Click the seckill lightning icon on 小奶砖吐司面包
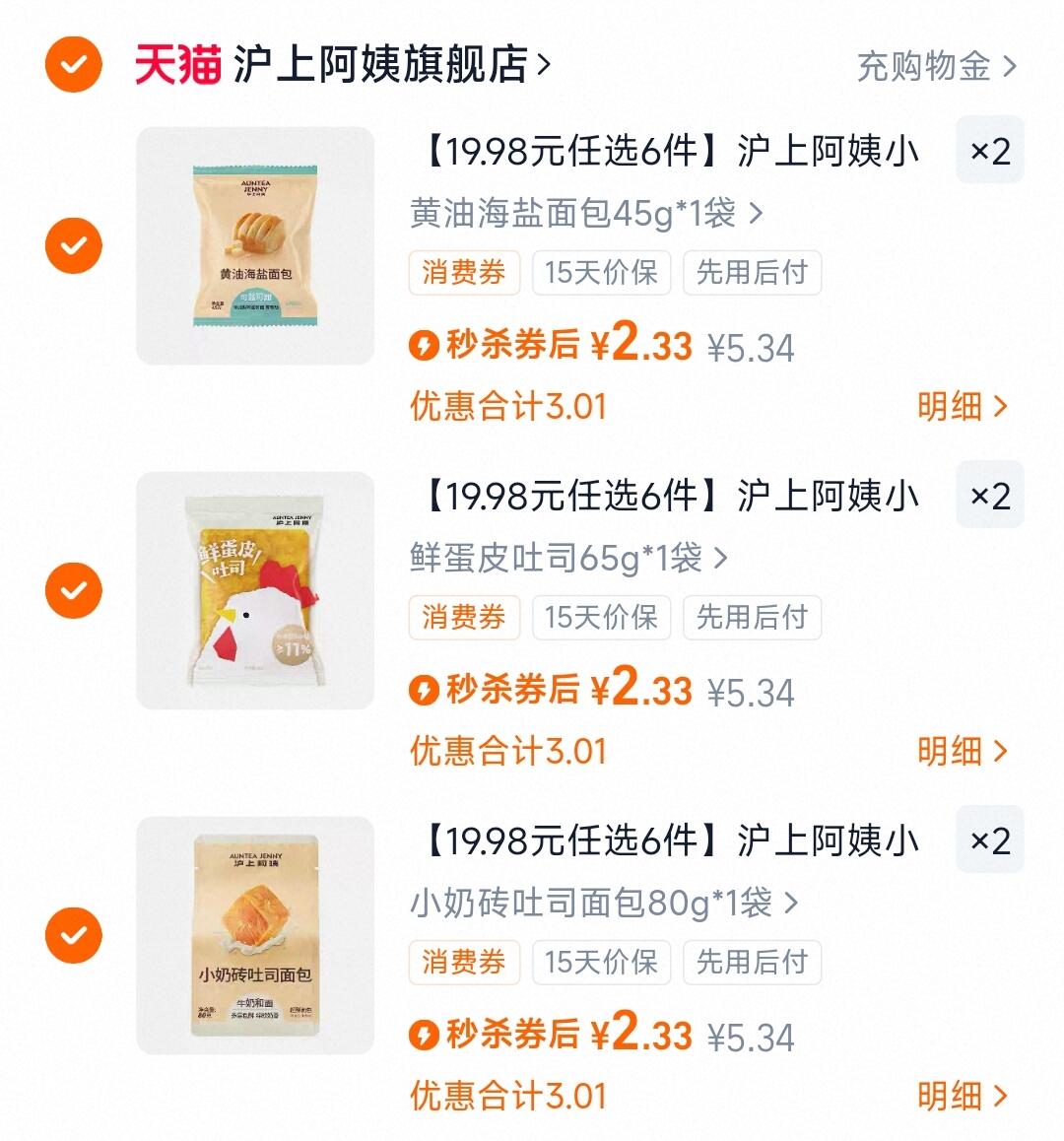1064x1141 pixels. pos(425,1037)
